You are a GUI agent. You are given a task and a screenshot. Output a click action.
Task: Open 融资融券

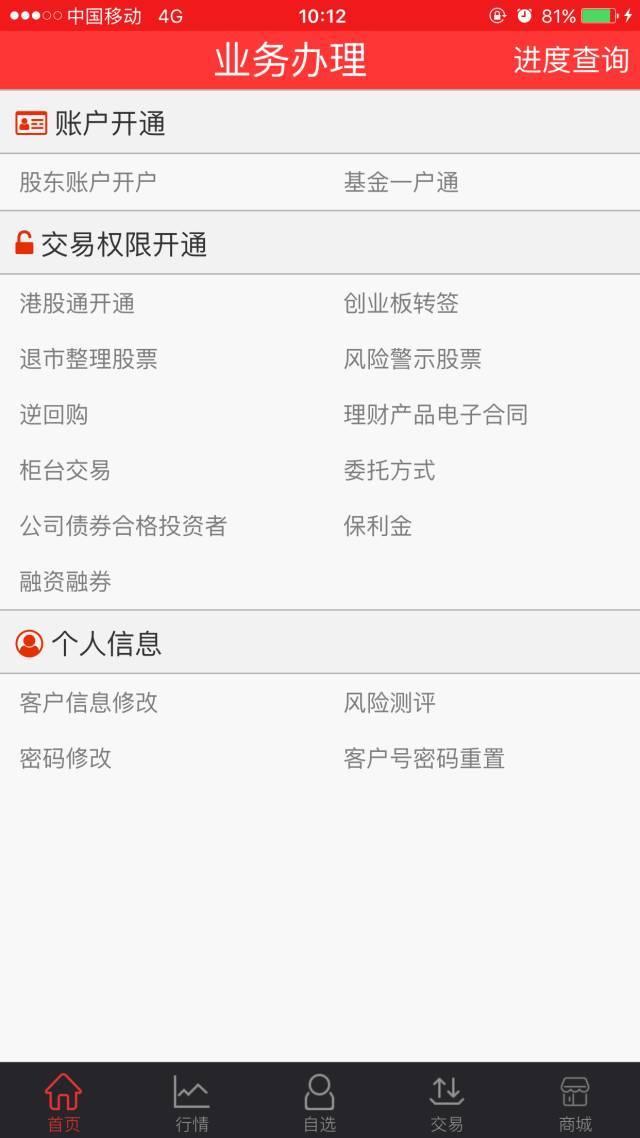[65, 581]
